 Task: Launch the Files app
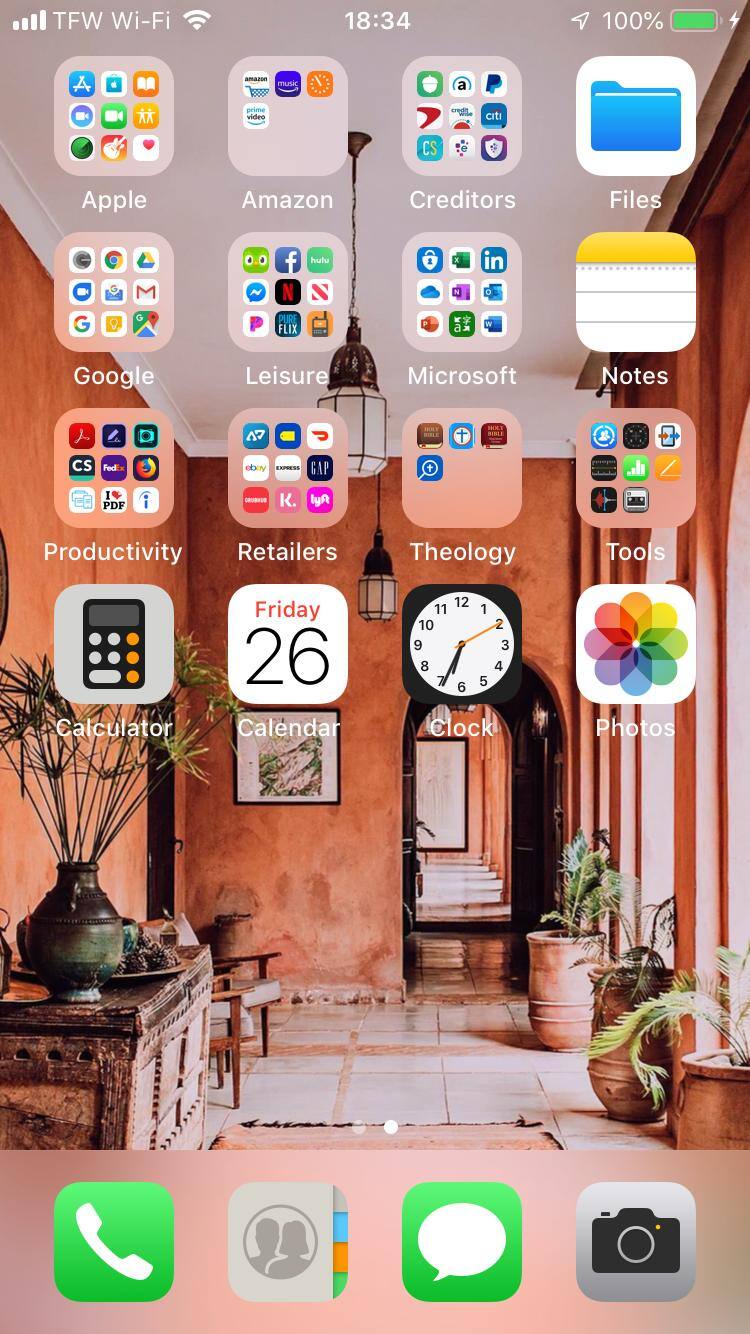[636, 116]
